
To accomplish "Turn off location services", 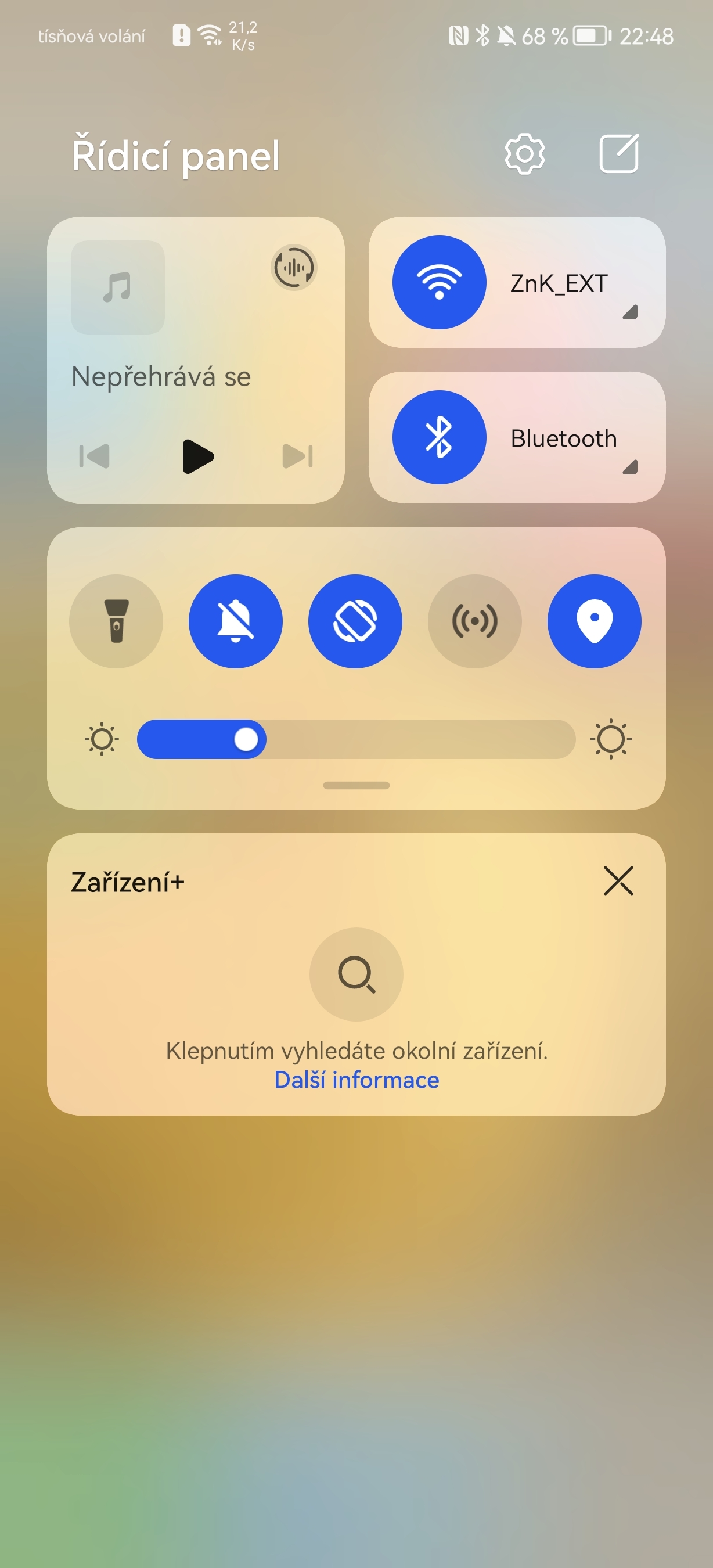I will point(595,621).
